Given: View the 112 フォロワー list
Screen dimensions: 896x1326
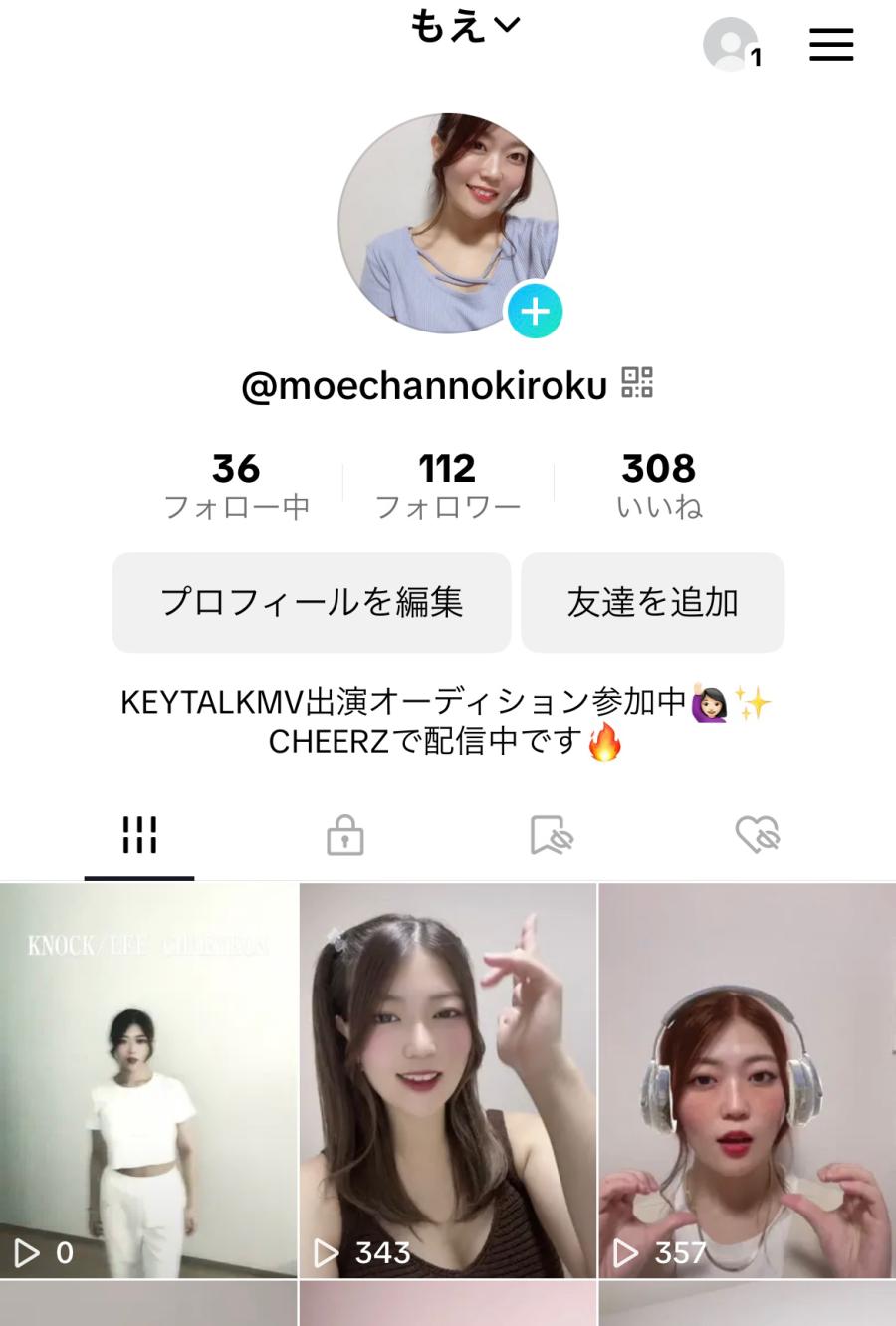Looking at the screenshot, I should click(448, 485).
